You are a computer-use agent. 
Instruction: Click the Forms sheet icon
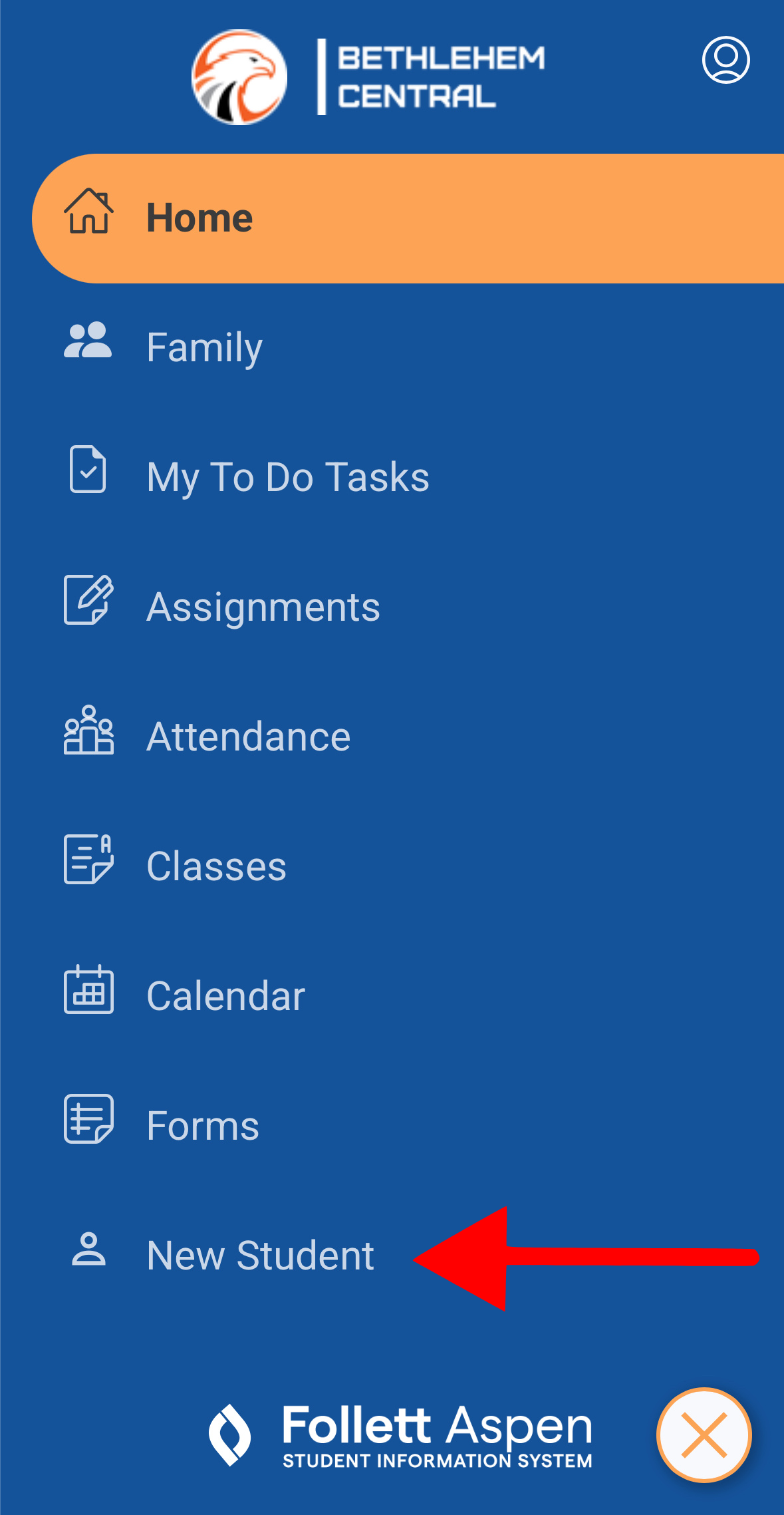(x=88, y=1120)
